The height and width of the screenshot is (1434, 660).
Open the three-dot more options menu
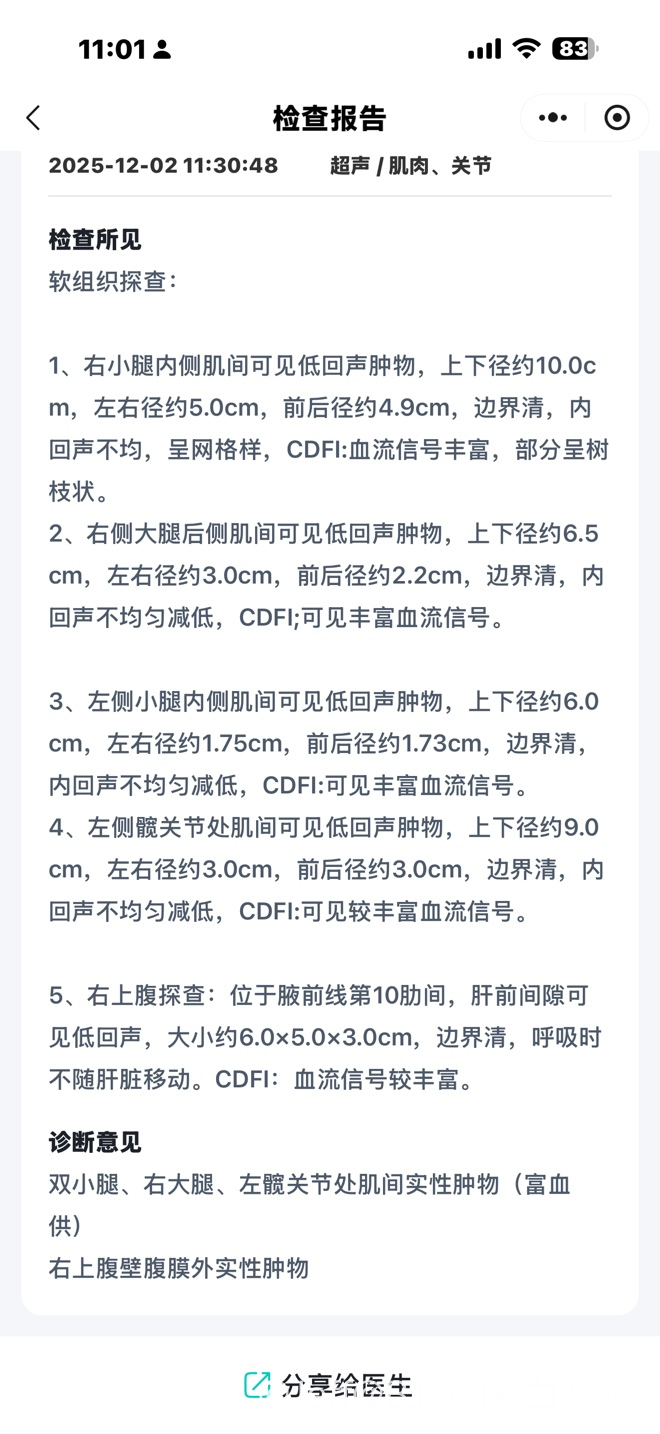(x=553, y=118)
